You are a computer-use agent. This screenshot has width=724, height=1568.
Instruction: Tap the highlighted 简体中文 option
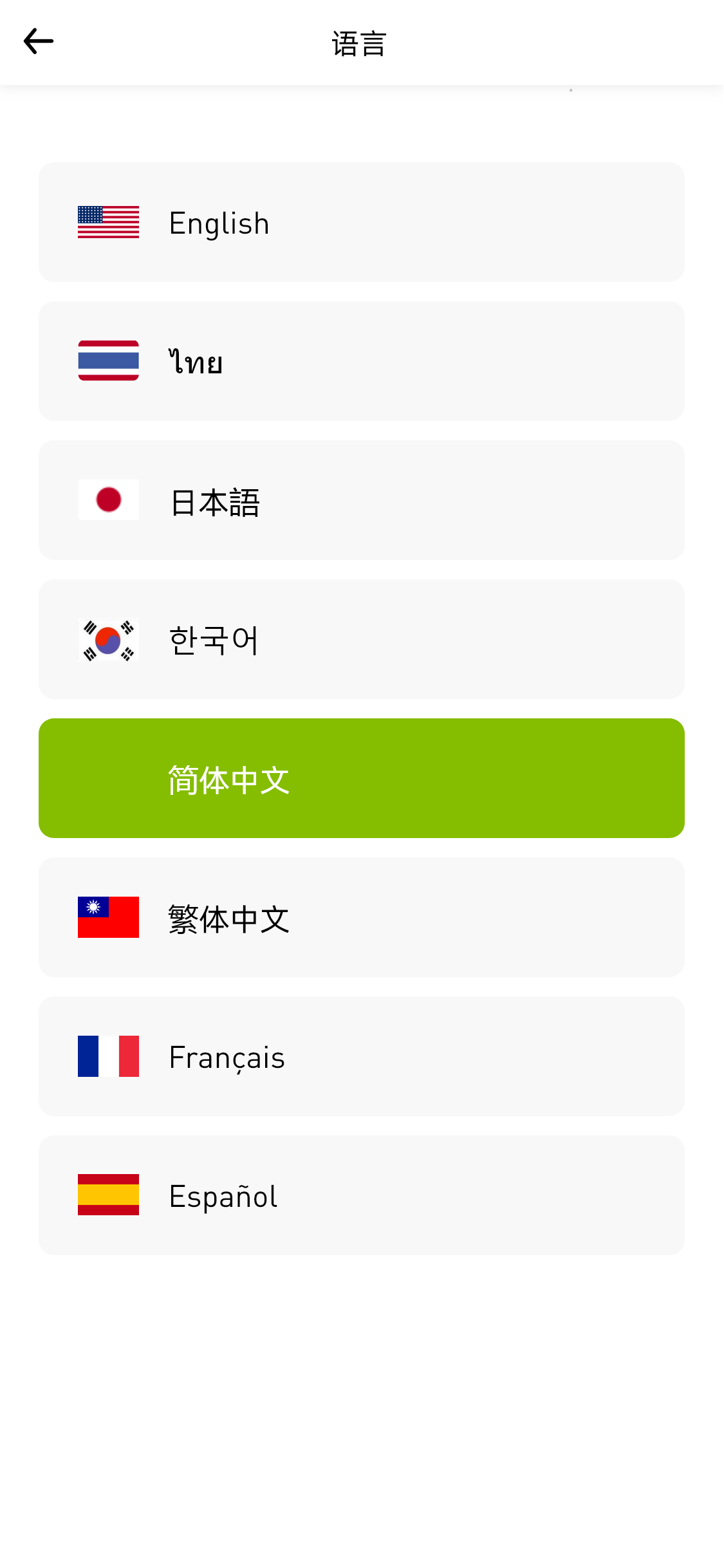tap(361, 778)
